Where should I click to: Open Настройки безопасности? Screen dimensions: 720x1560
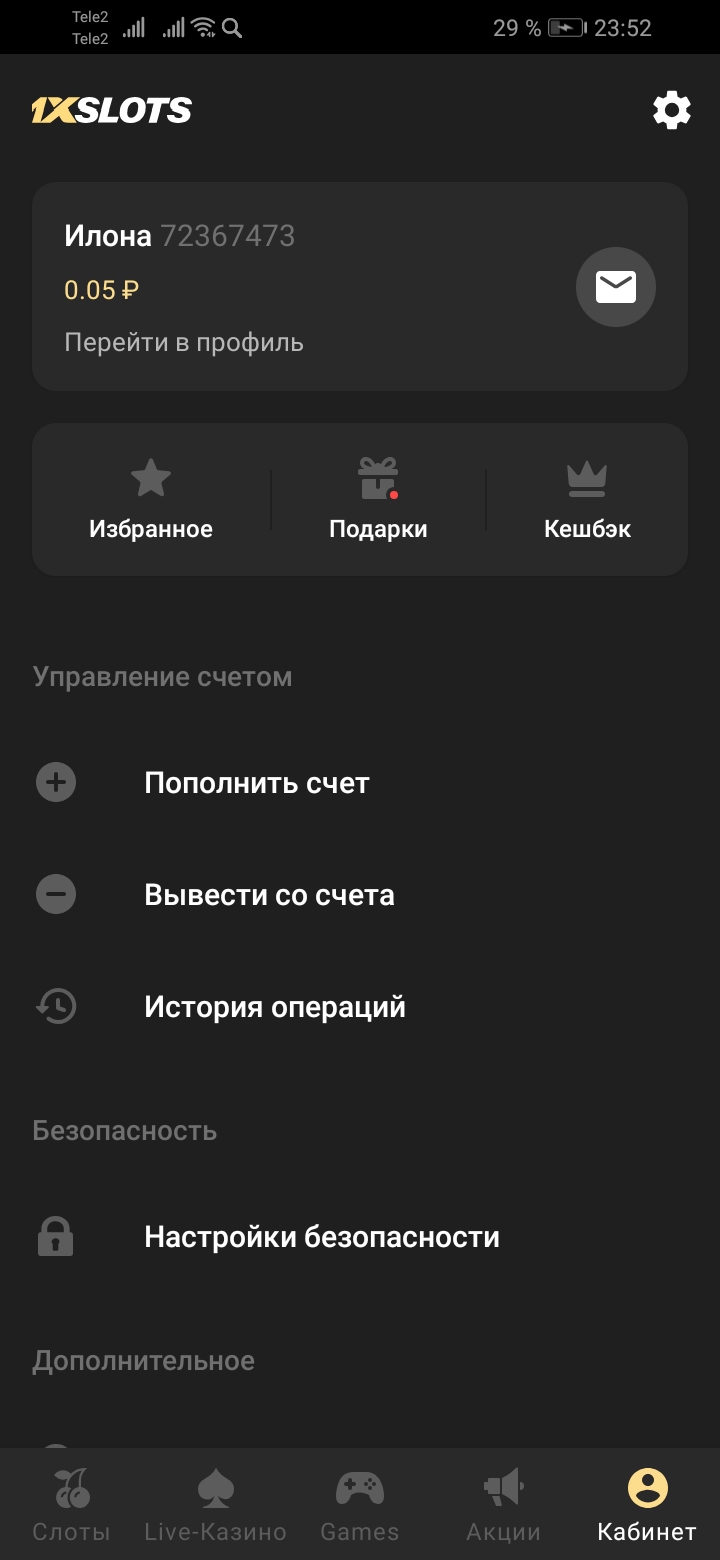[322, 1237]
